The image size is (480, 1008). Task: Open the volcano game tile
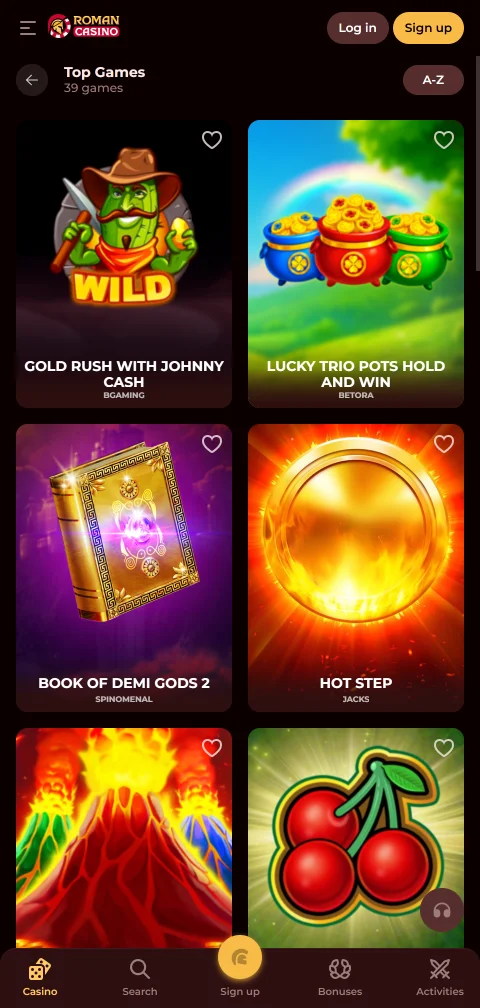click(x=124, y=838)
